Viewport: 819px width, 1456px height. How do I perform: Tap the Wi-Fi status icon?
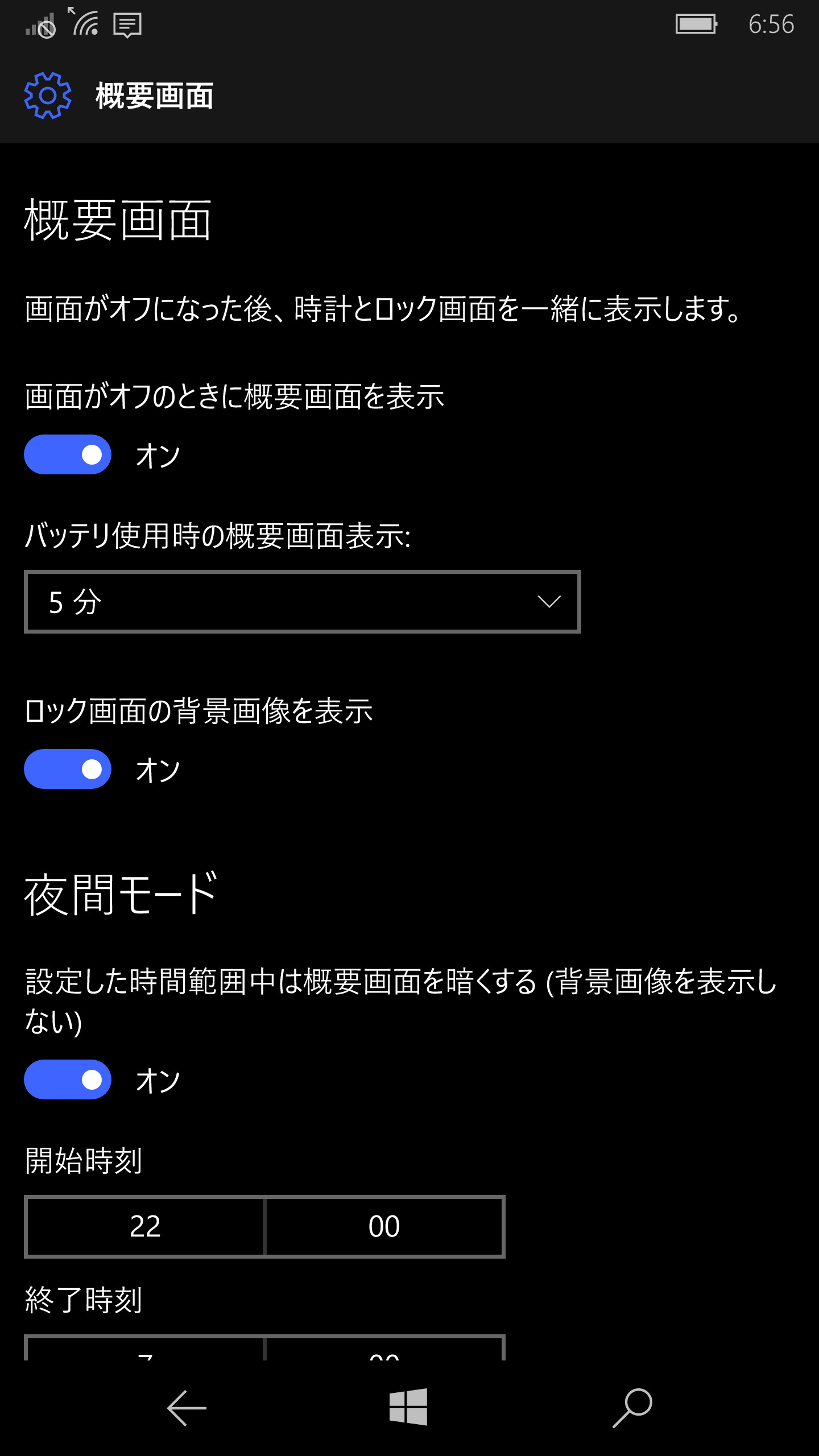pyautogui.click(x=85, y=24)
